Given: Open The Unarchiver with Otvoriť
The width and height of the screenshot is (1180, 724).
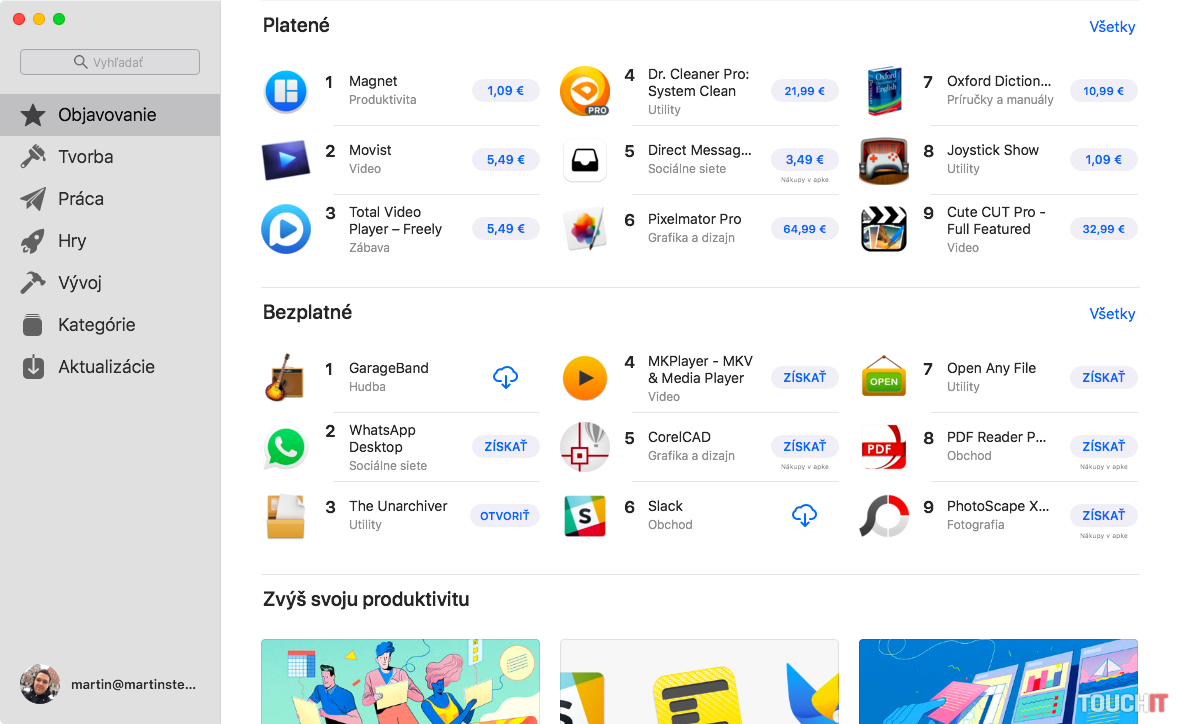Looking at the screenshot, I should [504, 516].
